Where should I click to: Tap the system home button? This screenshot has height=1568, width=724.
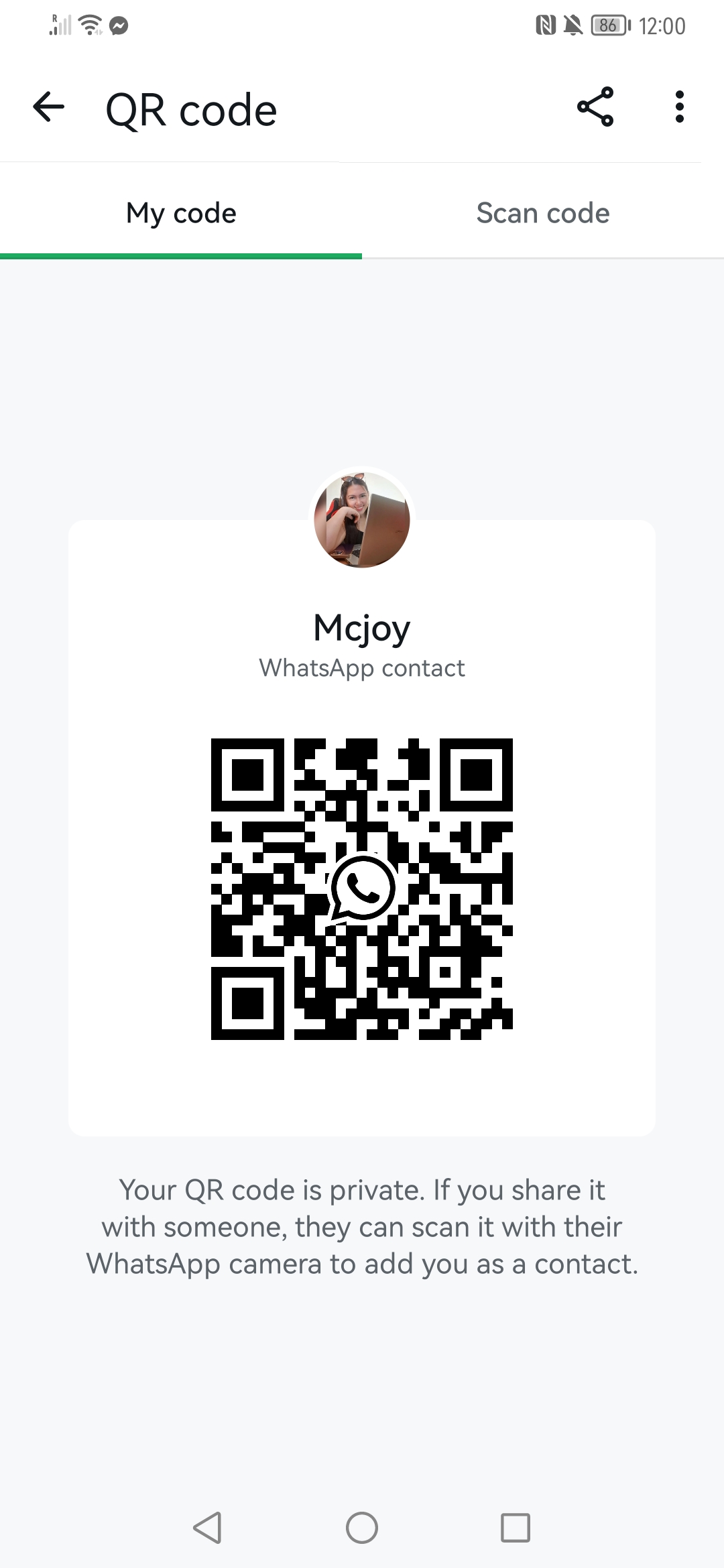coord(362,1528)
